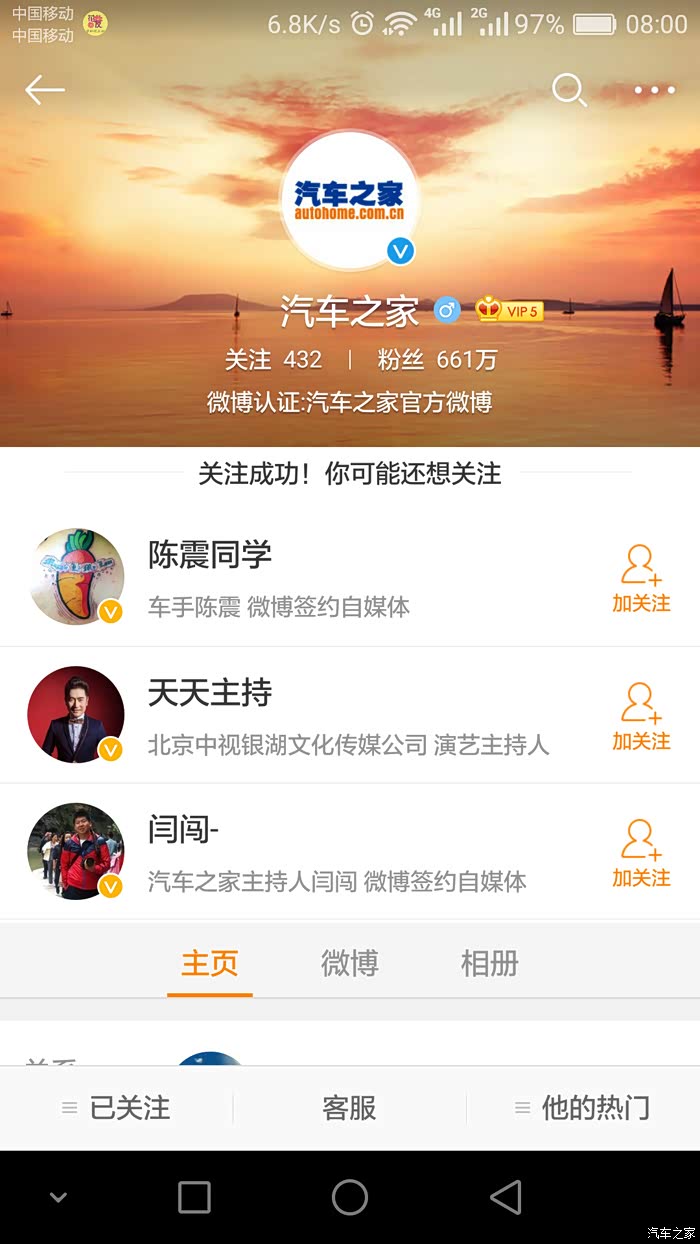Viewport: 700px width, 1244px height.
Task: Tap the system home button
Action: tap(349, 1197)
